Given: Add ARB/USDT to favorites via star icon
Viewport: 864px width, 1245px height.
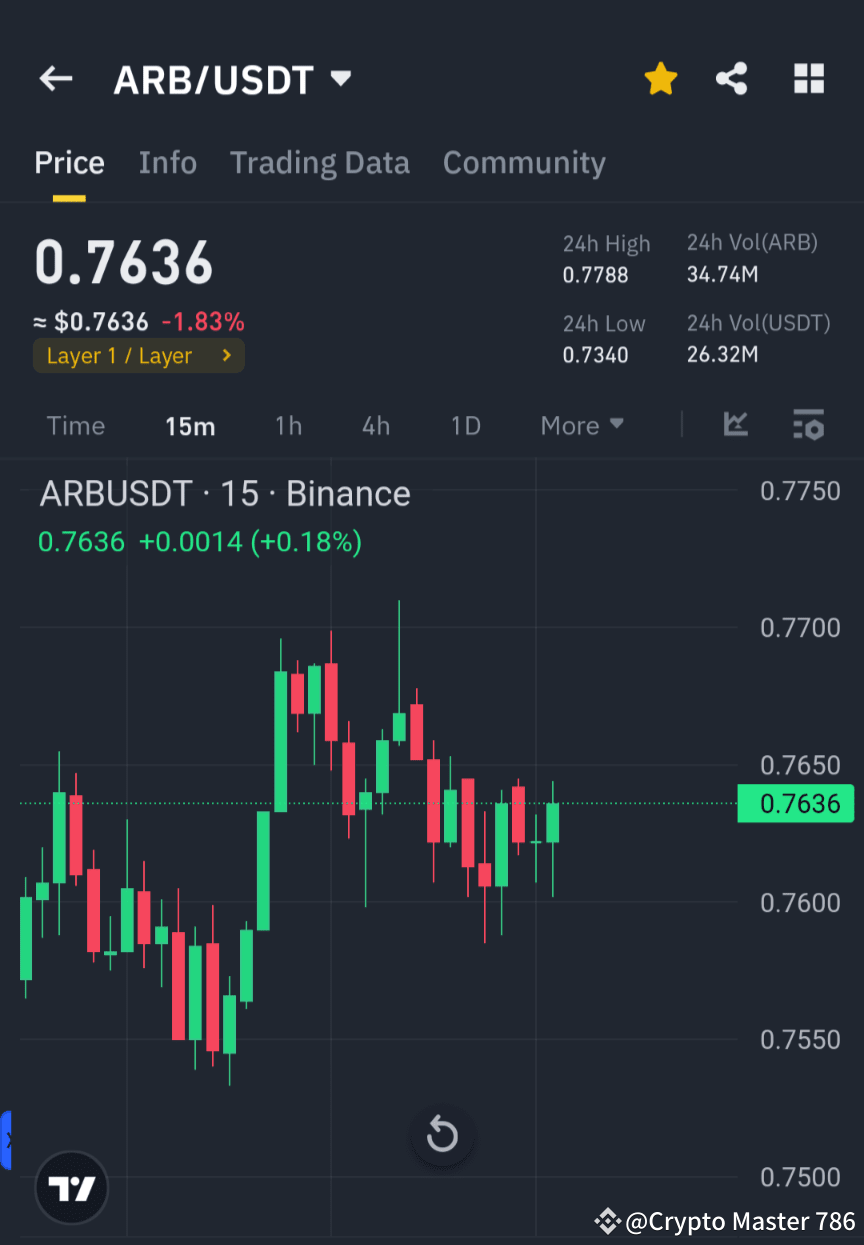Looking at the screenshot, I should coord(661,78).
